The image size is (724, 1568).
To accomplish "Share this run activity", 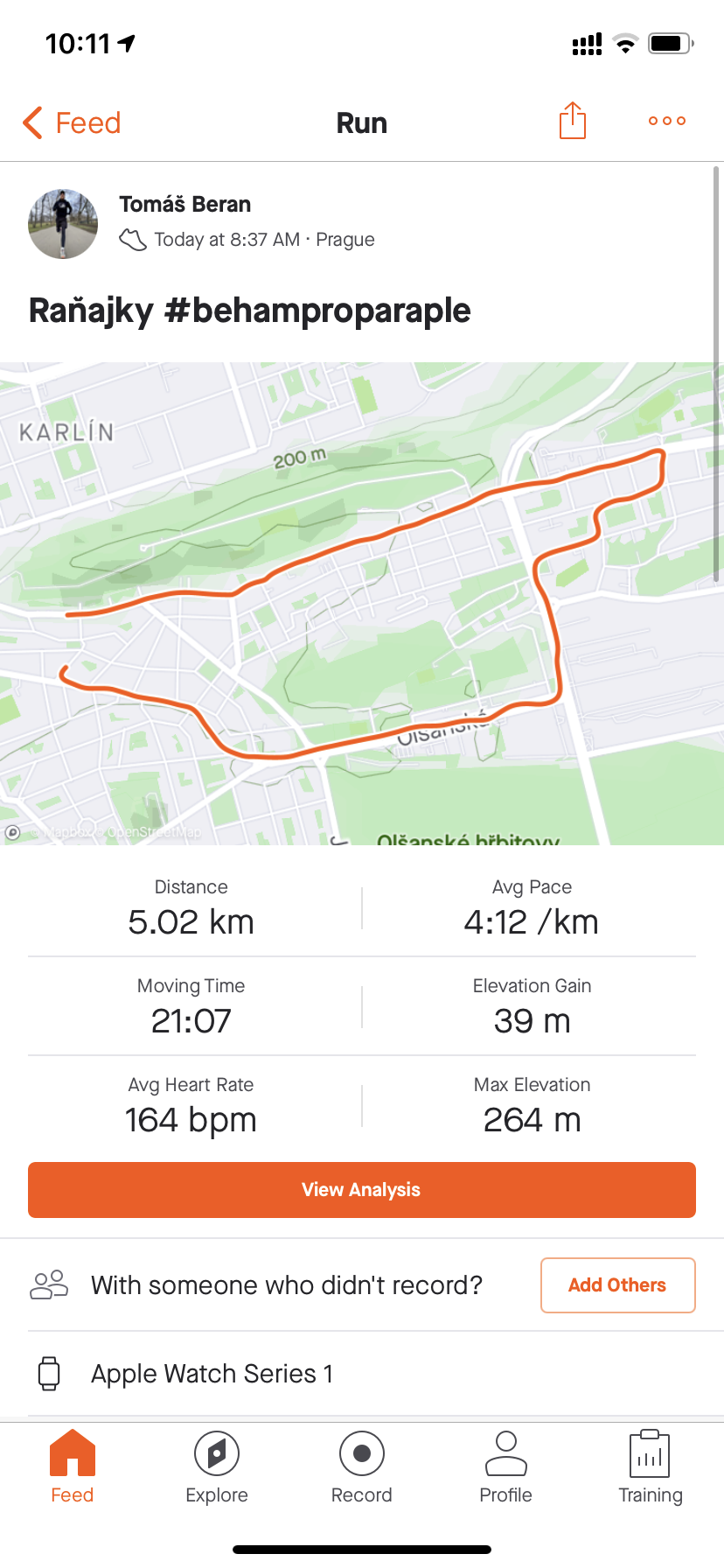I will coord(572,121).
